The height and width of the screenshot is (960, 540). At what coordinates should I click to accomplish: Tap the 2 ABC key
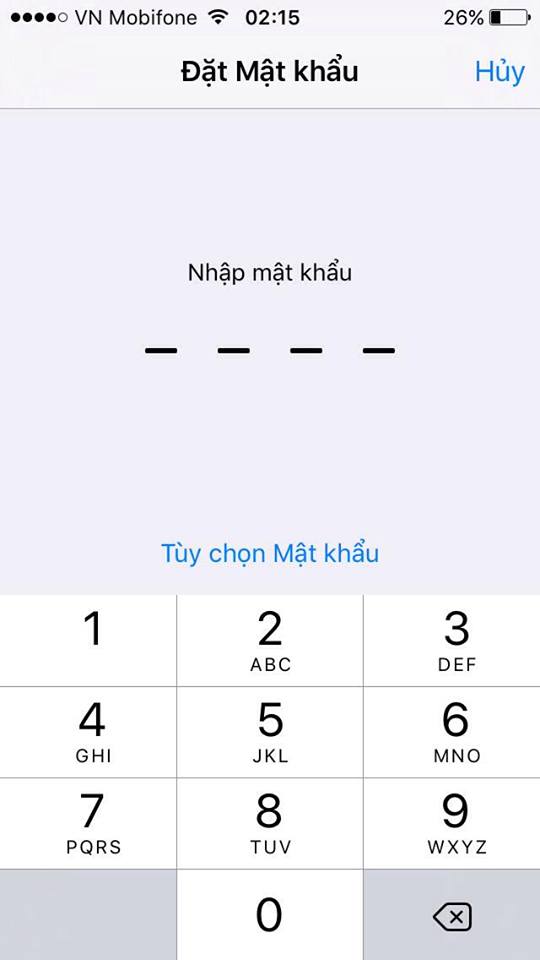click(x=270, y=640)
